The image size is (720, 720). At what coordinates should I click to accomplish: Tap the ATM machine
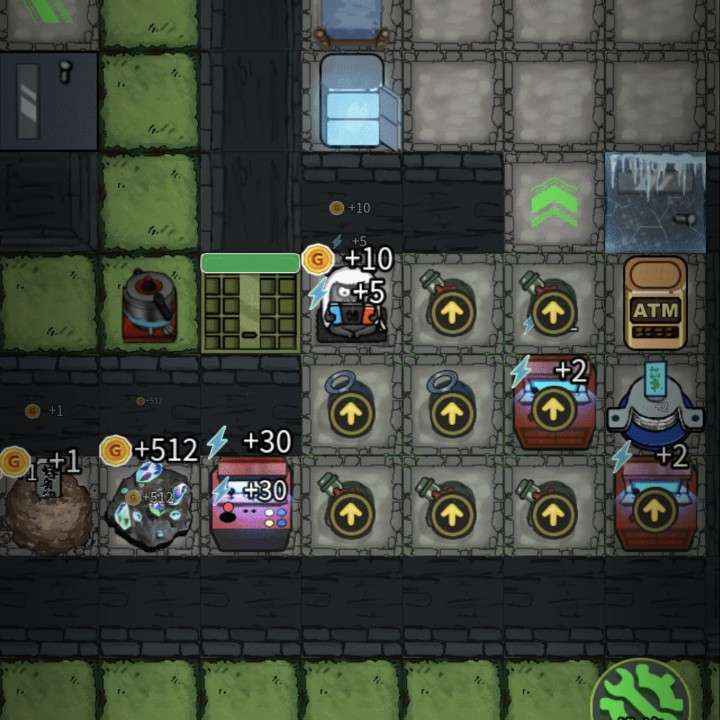tap(655, 303)
